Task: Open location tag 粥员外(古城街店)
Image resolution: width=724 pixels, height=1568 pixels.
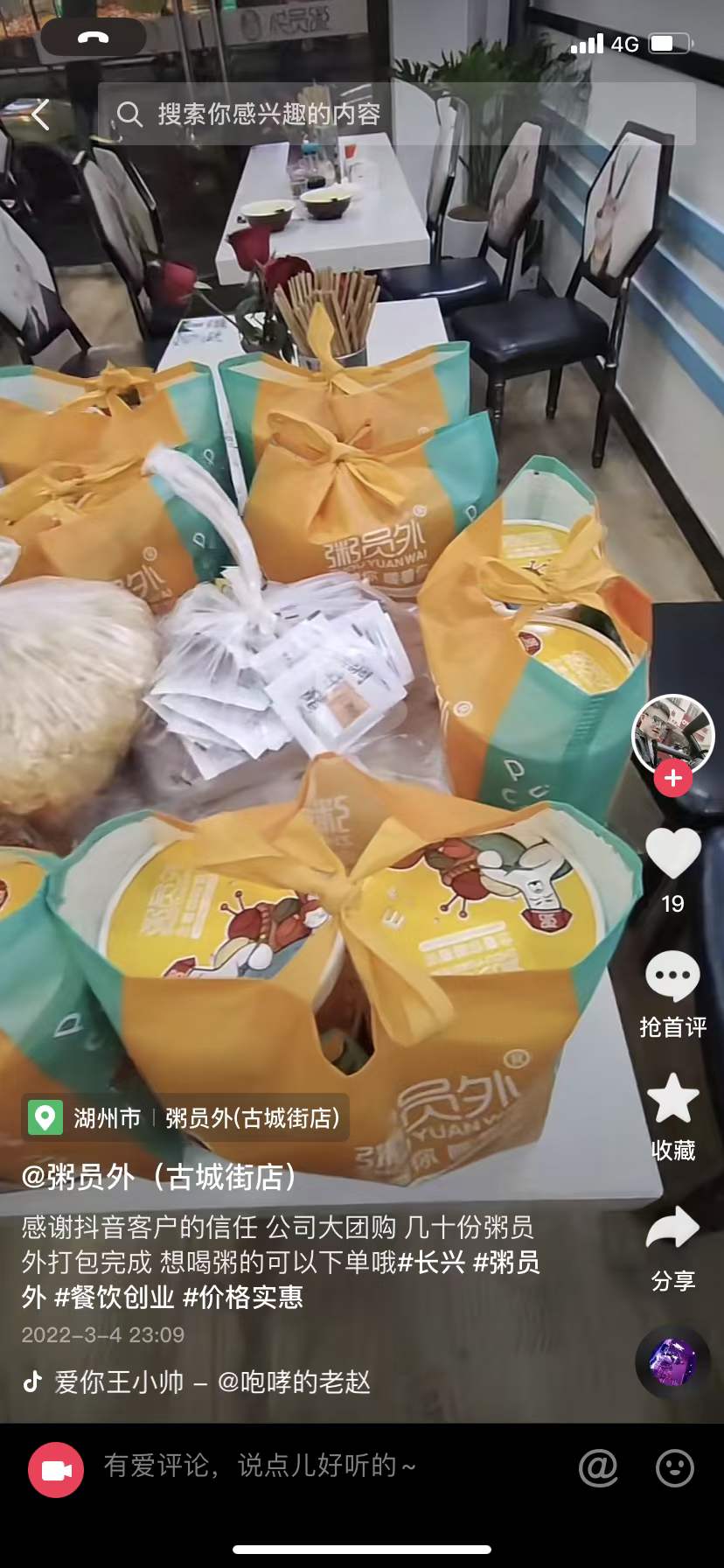Action: (252, 1117)
